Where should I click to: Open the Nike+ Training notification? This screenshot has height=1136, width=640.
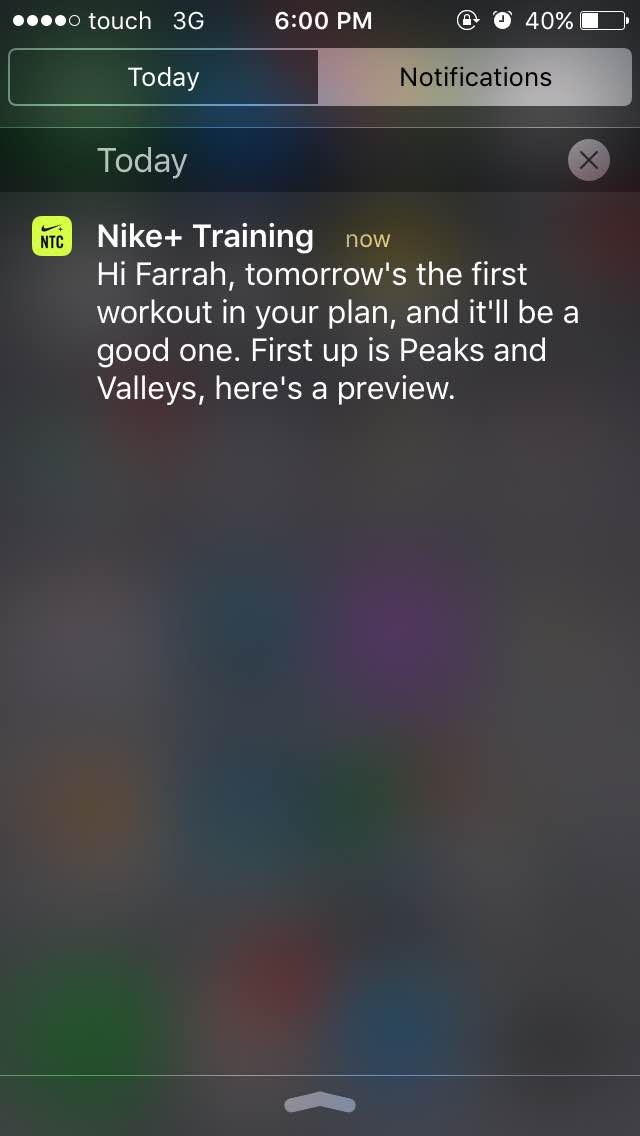pos(320,312)
